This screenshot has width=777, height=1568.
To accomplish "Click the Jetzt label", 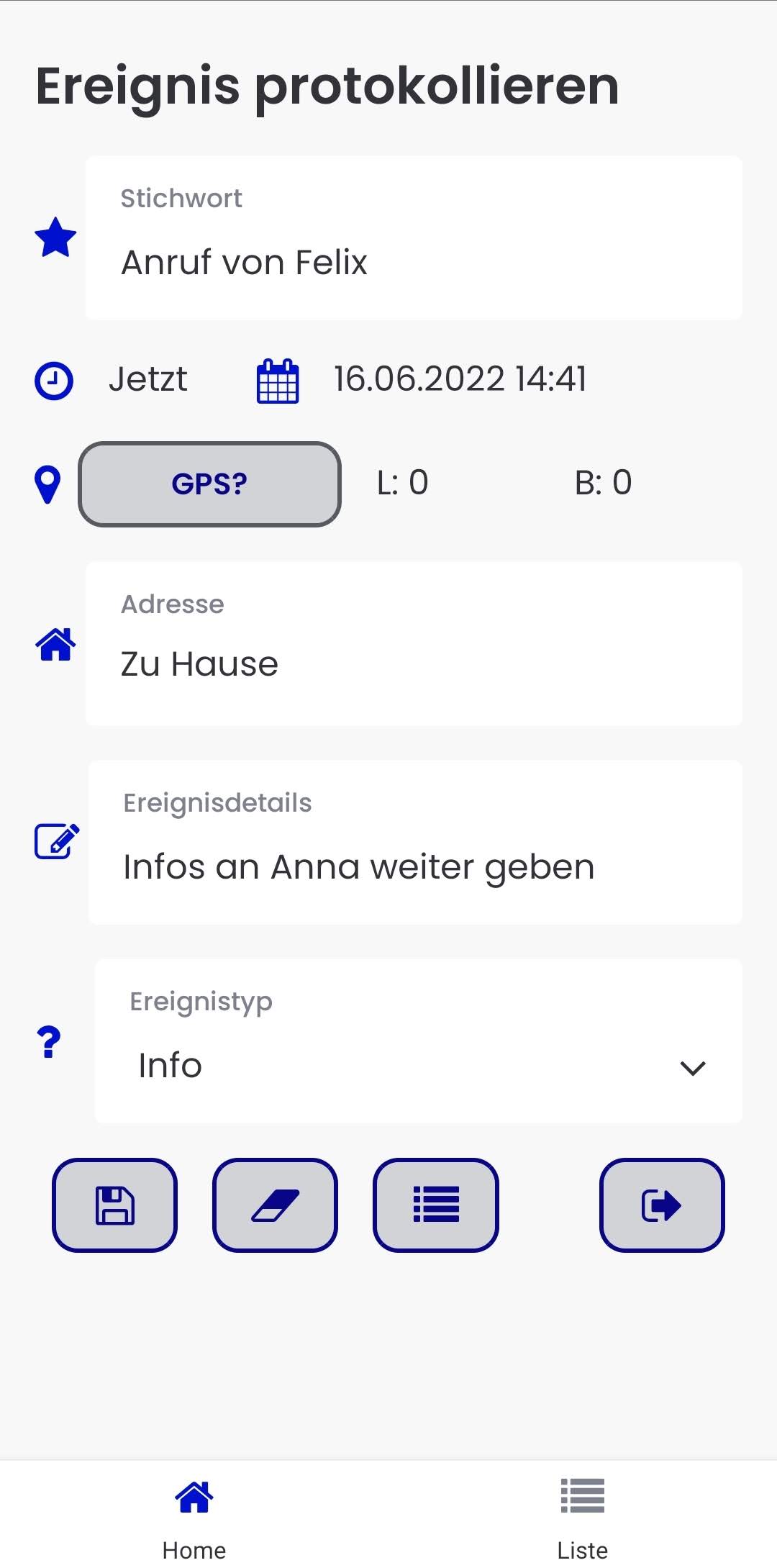I will 147,381.
